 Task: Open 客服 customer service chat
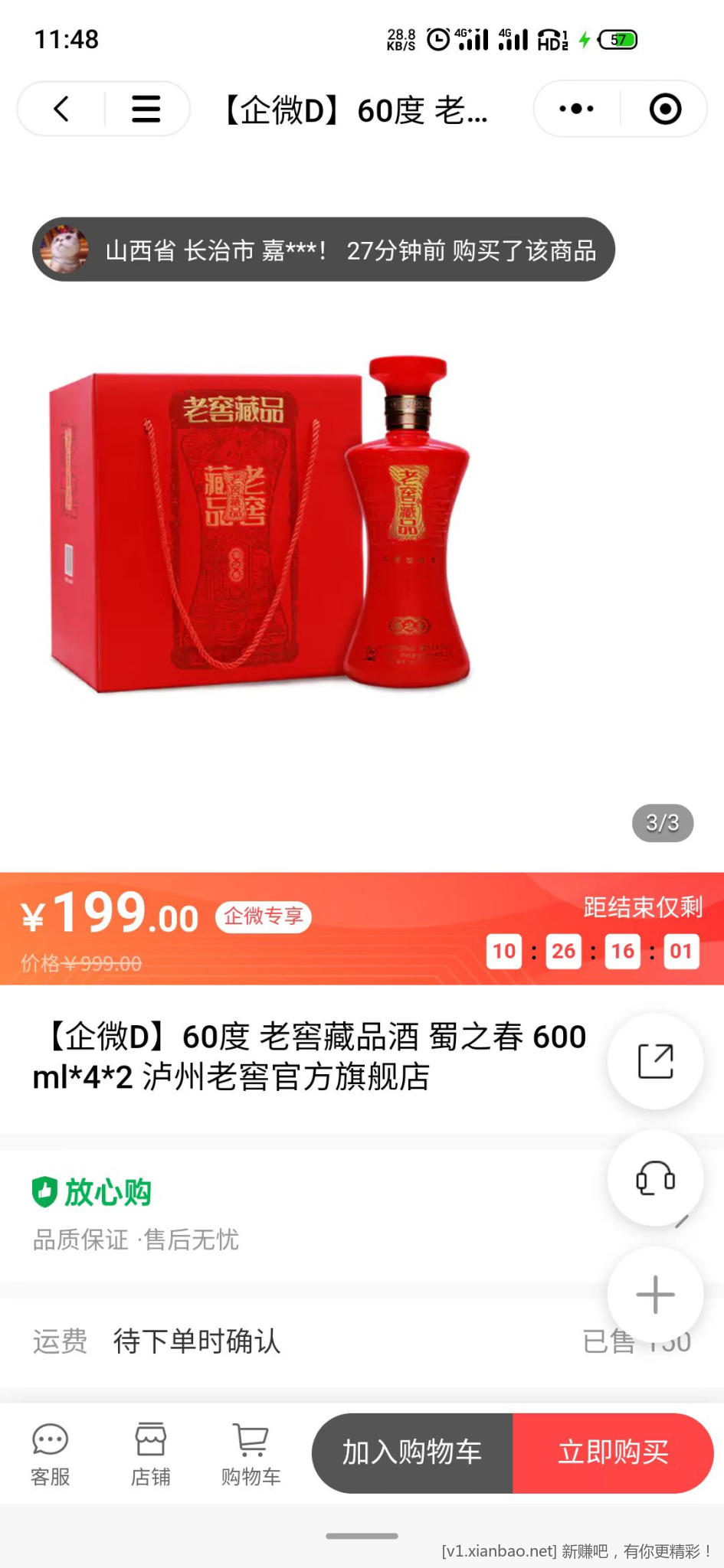point(51,1454)
